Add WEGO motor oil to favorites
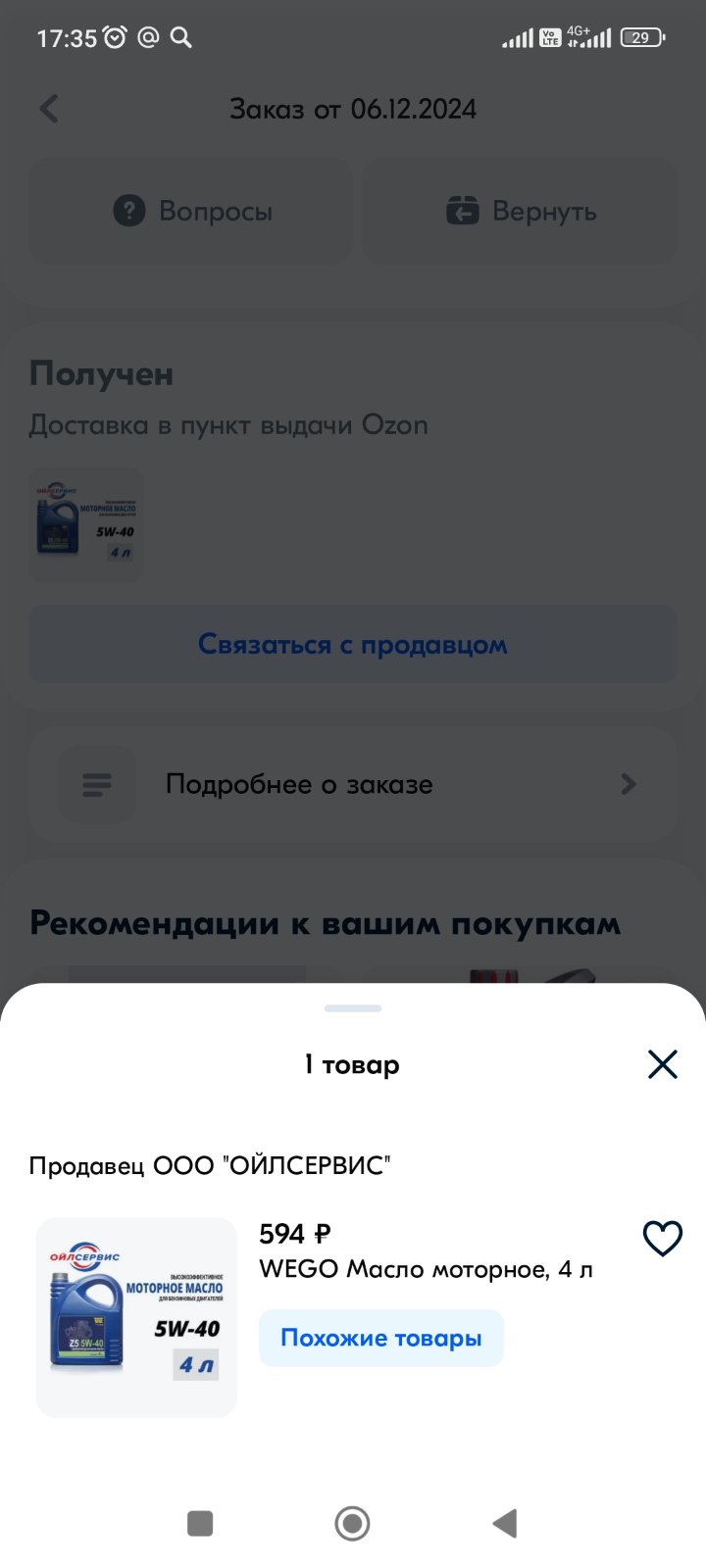 663,1238
